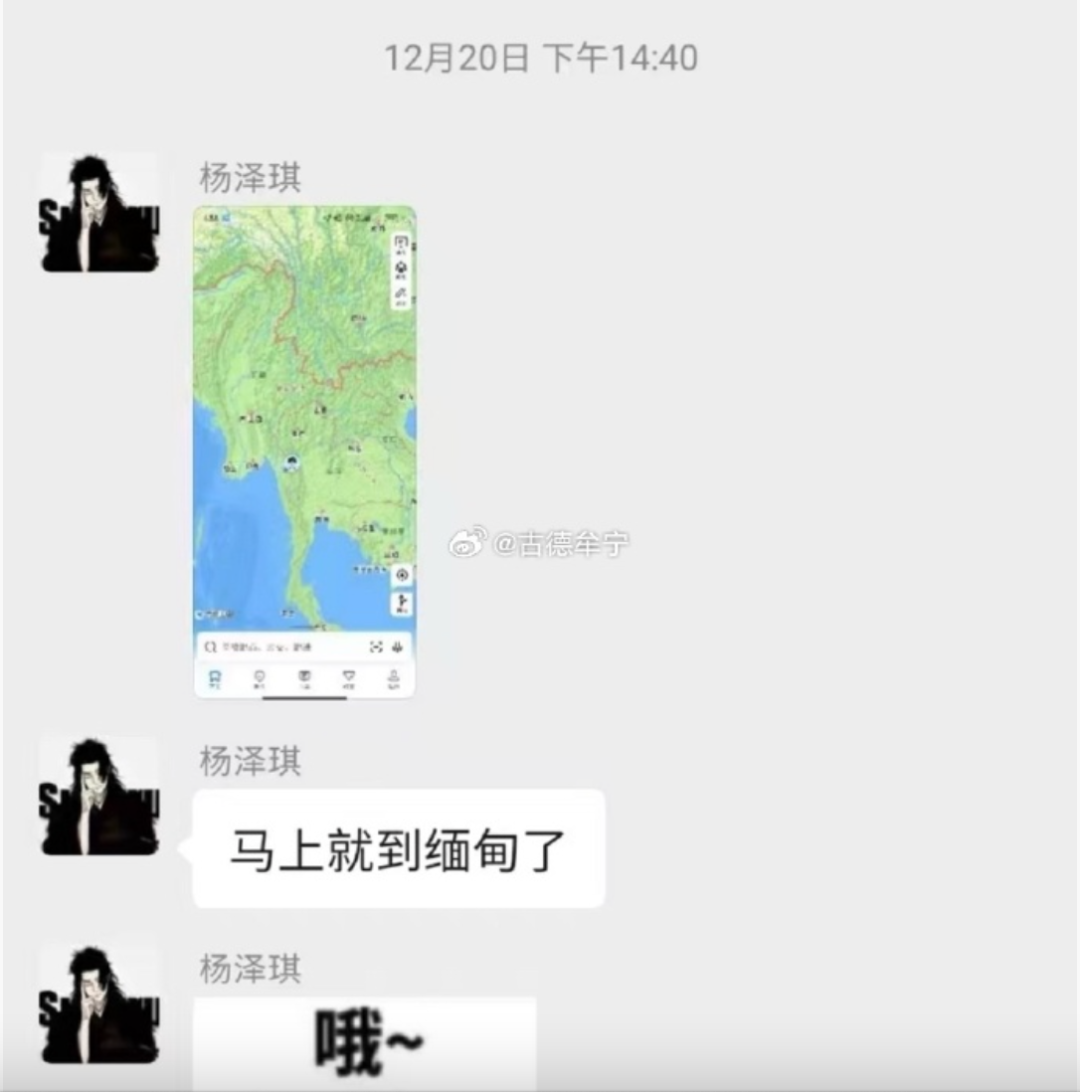The image size is (1080, 1092).
Task: Open the map screenshot sent by 杨泽琪
Action: coord(304,450)
